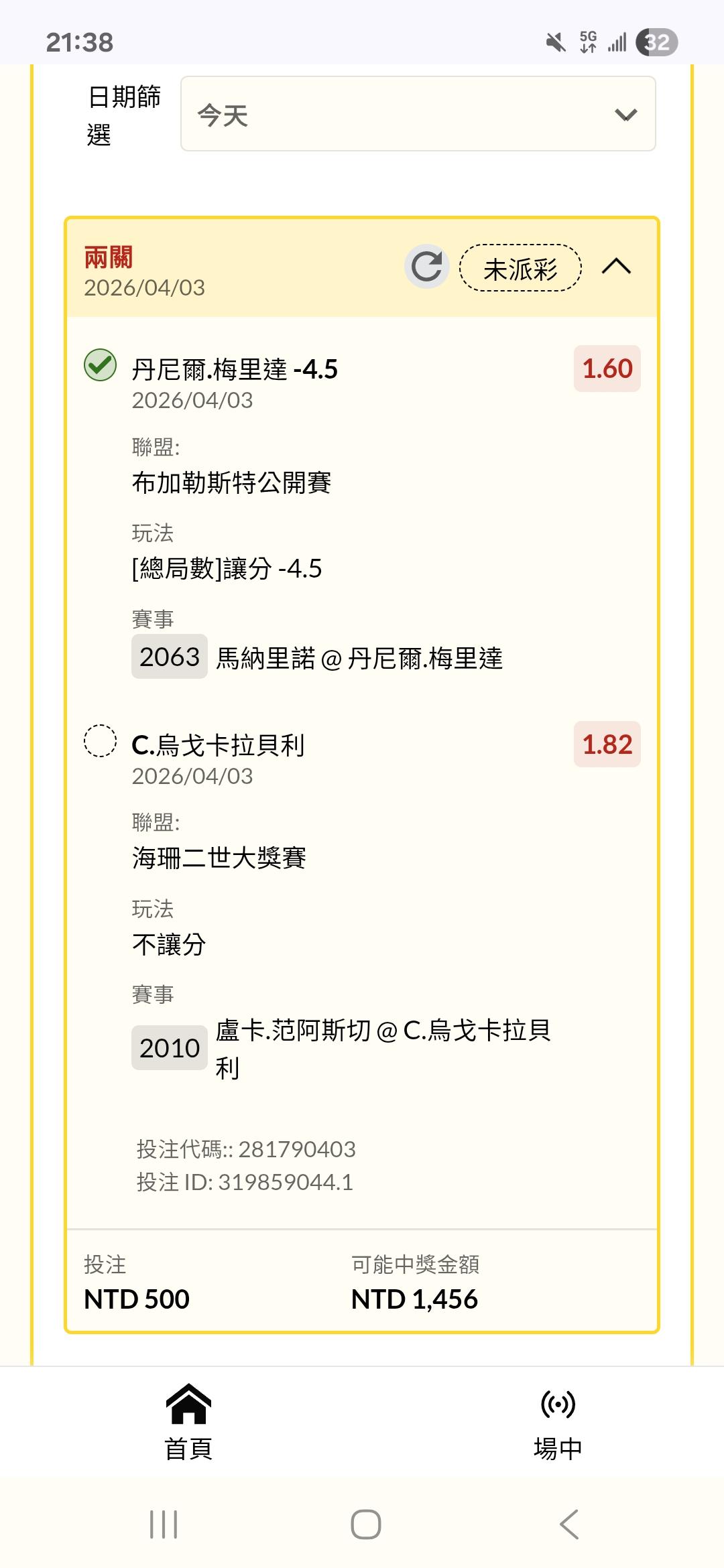Refresh the 兩關 bet status
The width and height of the screenshot is (724, 1568).
click(426, 267)
